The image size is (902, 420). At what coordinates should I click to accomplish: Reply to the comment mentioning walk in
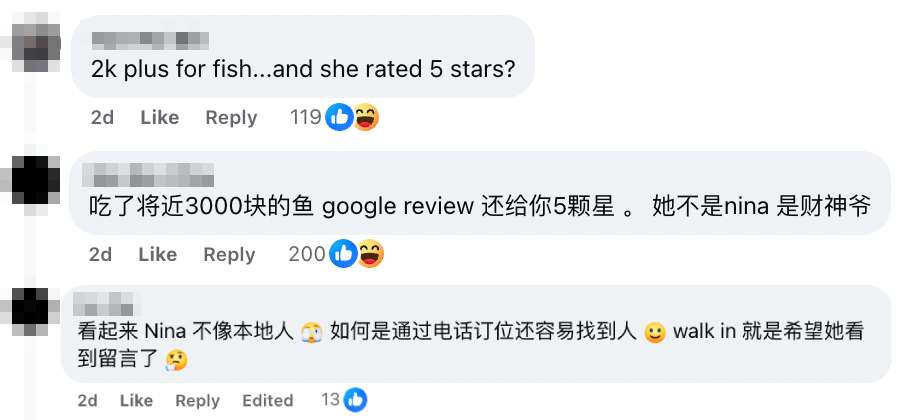[x=197, y=401]
